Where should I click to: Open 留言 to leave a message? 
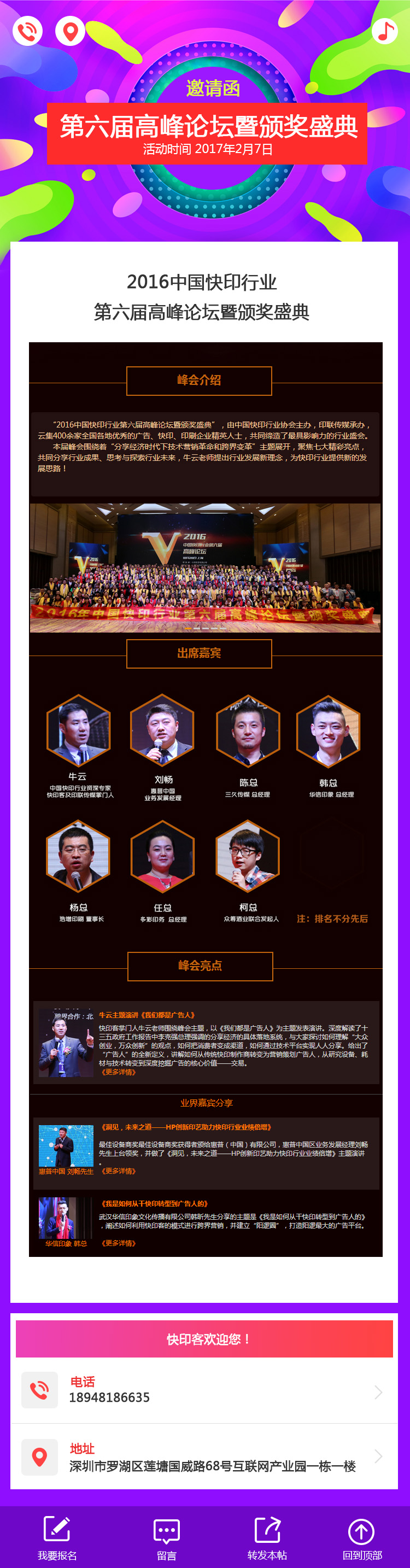166,1536
